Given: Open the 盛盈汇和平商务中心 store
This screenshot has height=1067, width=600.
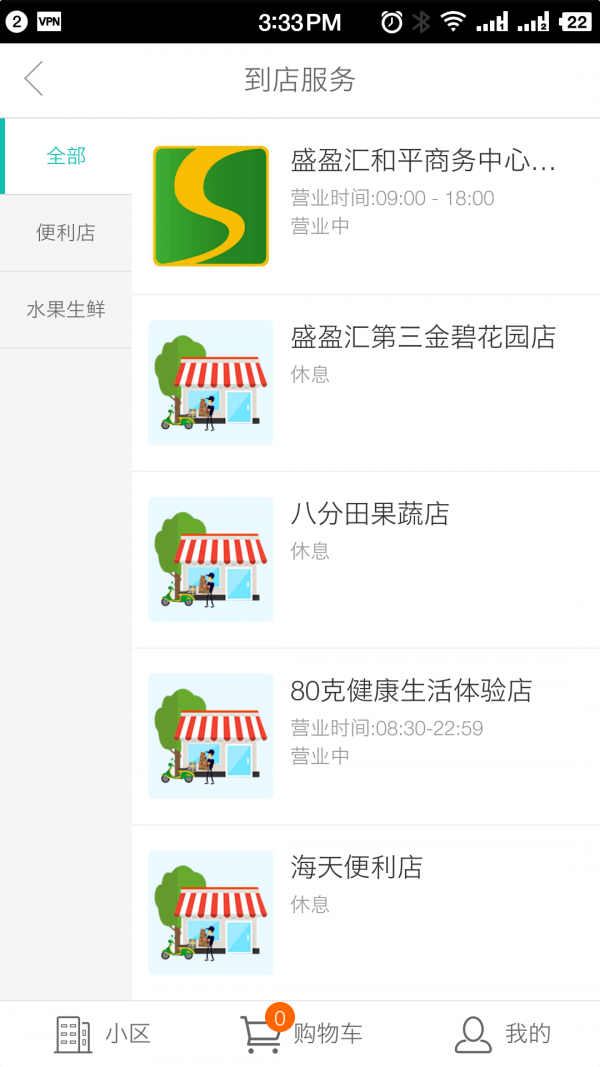Looking at the screenshot, I should (x=365, y=206).
